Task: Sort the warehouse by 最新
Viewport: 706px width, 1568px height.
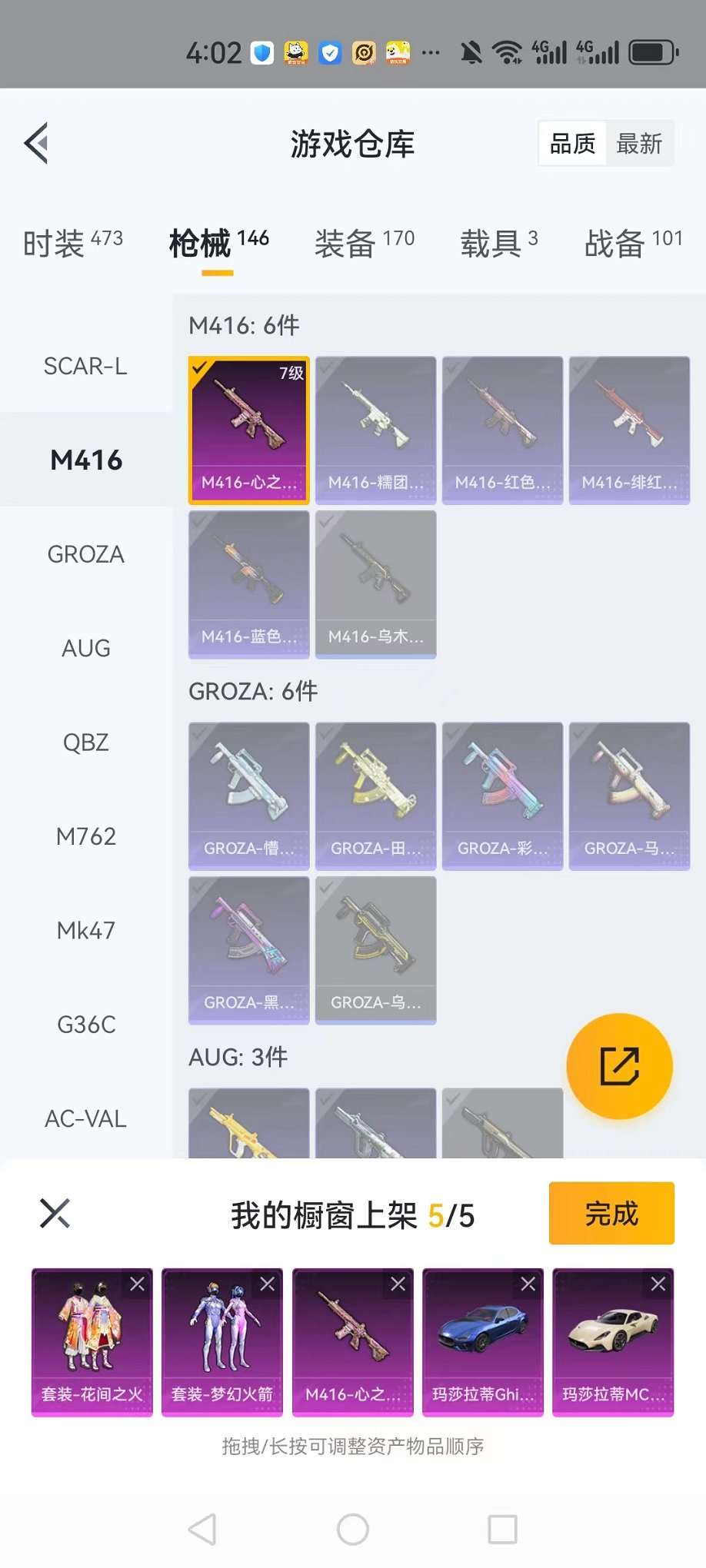Action: tap(639, 144)
